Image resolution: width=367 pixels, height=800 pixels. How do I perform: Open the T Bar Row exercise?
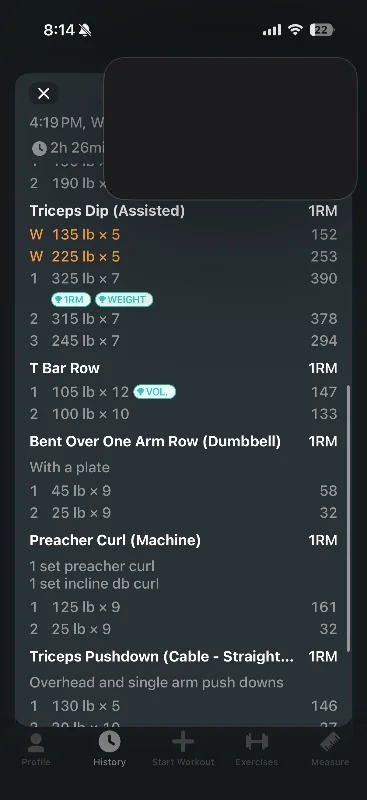click(65, 368)
